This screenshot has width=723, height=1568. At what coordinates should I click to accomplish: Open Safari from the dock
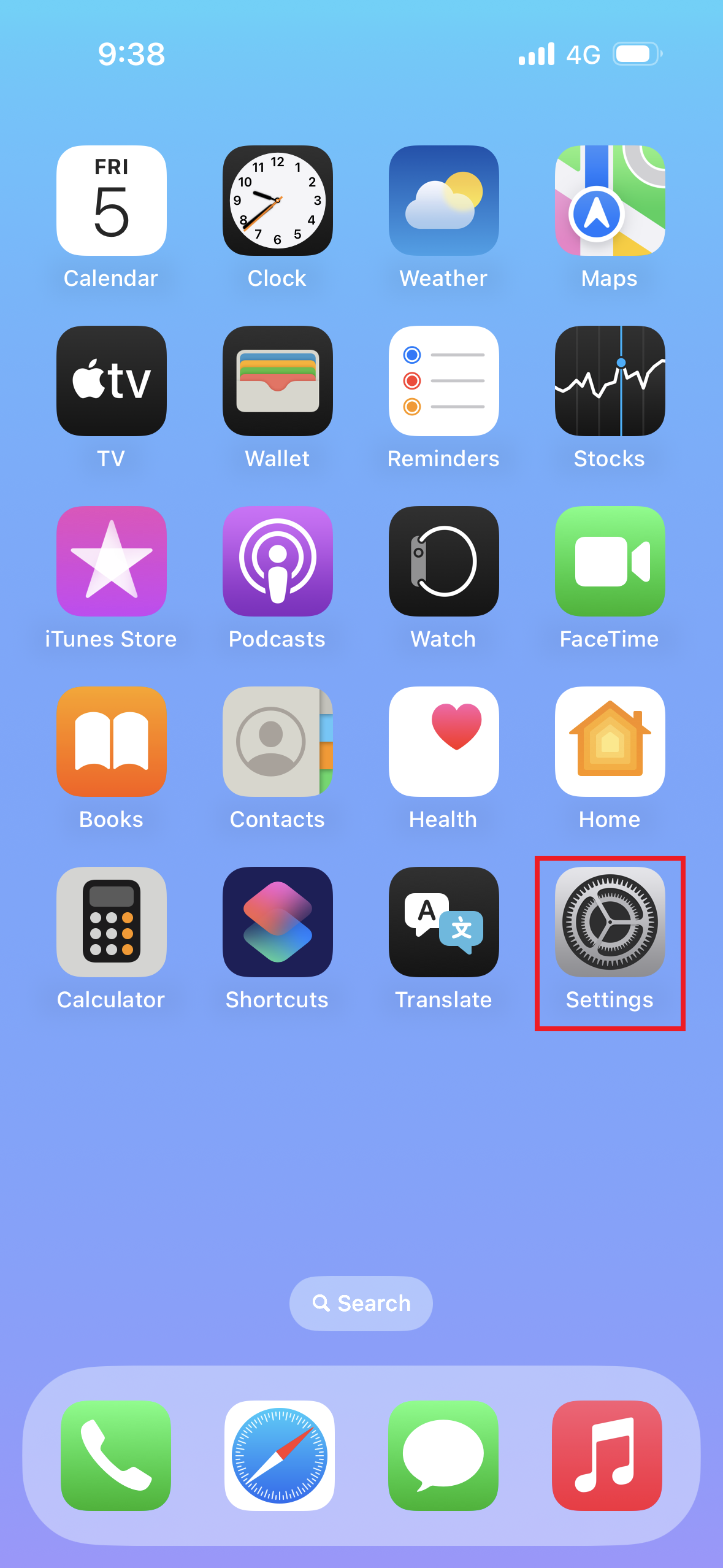[280, 1455]
